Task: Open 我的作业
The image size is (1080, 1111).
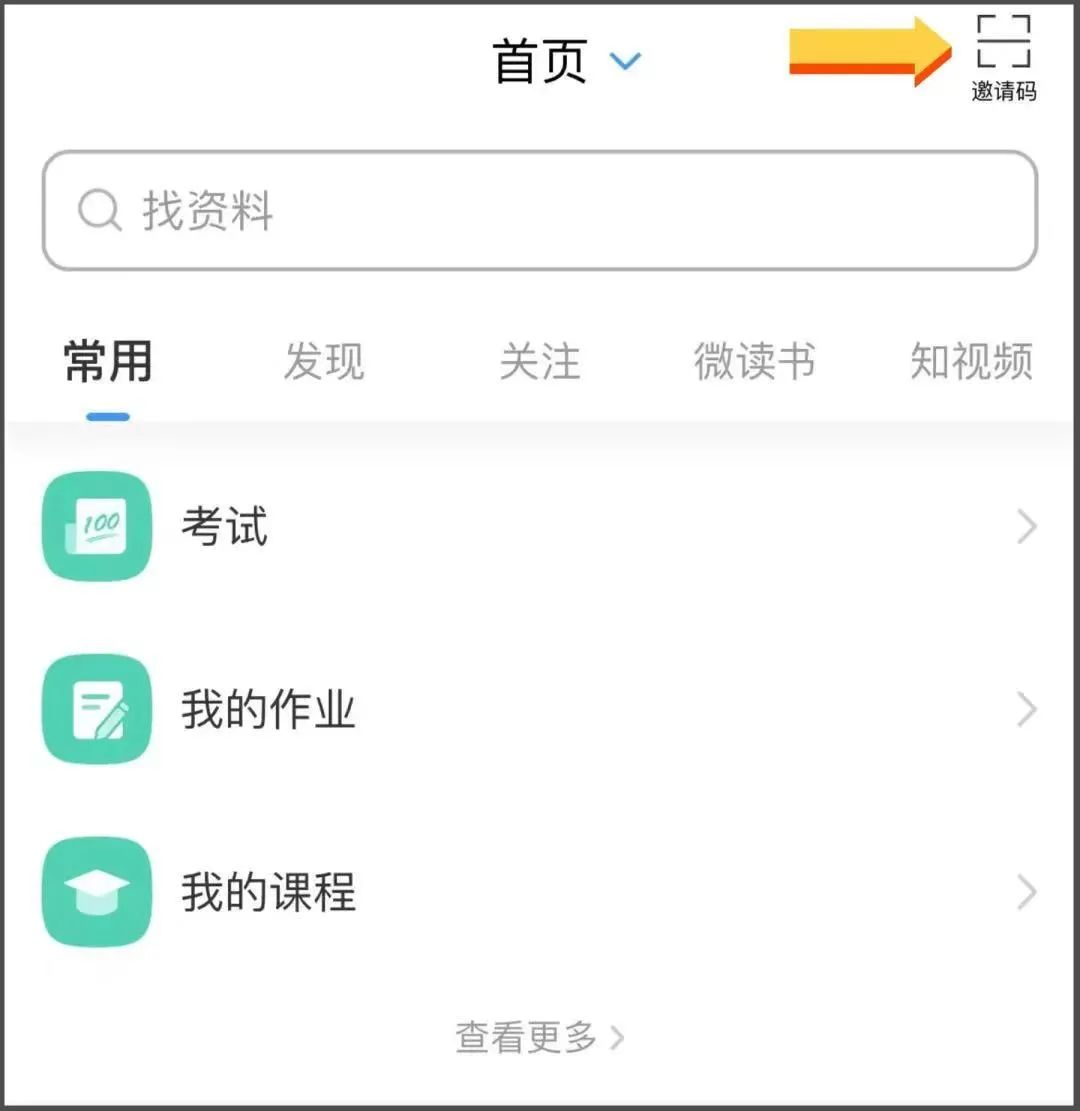Action: [540, 710]
